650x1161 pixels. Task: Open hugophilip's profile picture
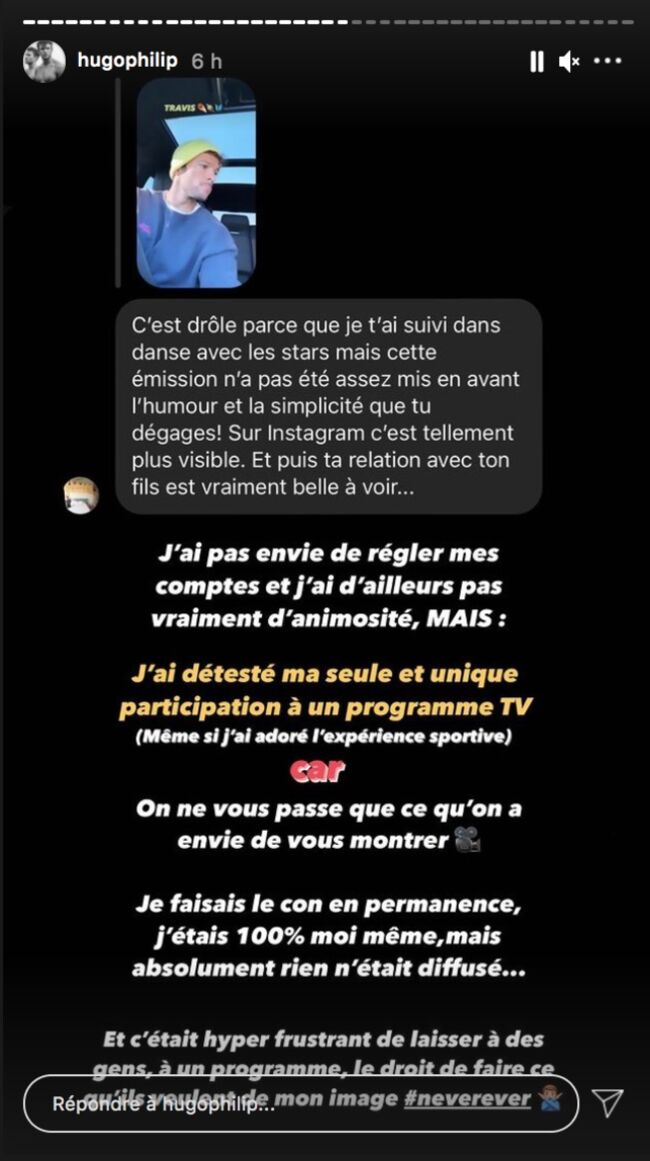coord(44,62)
